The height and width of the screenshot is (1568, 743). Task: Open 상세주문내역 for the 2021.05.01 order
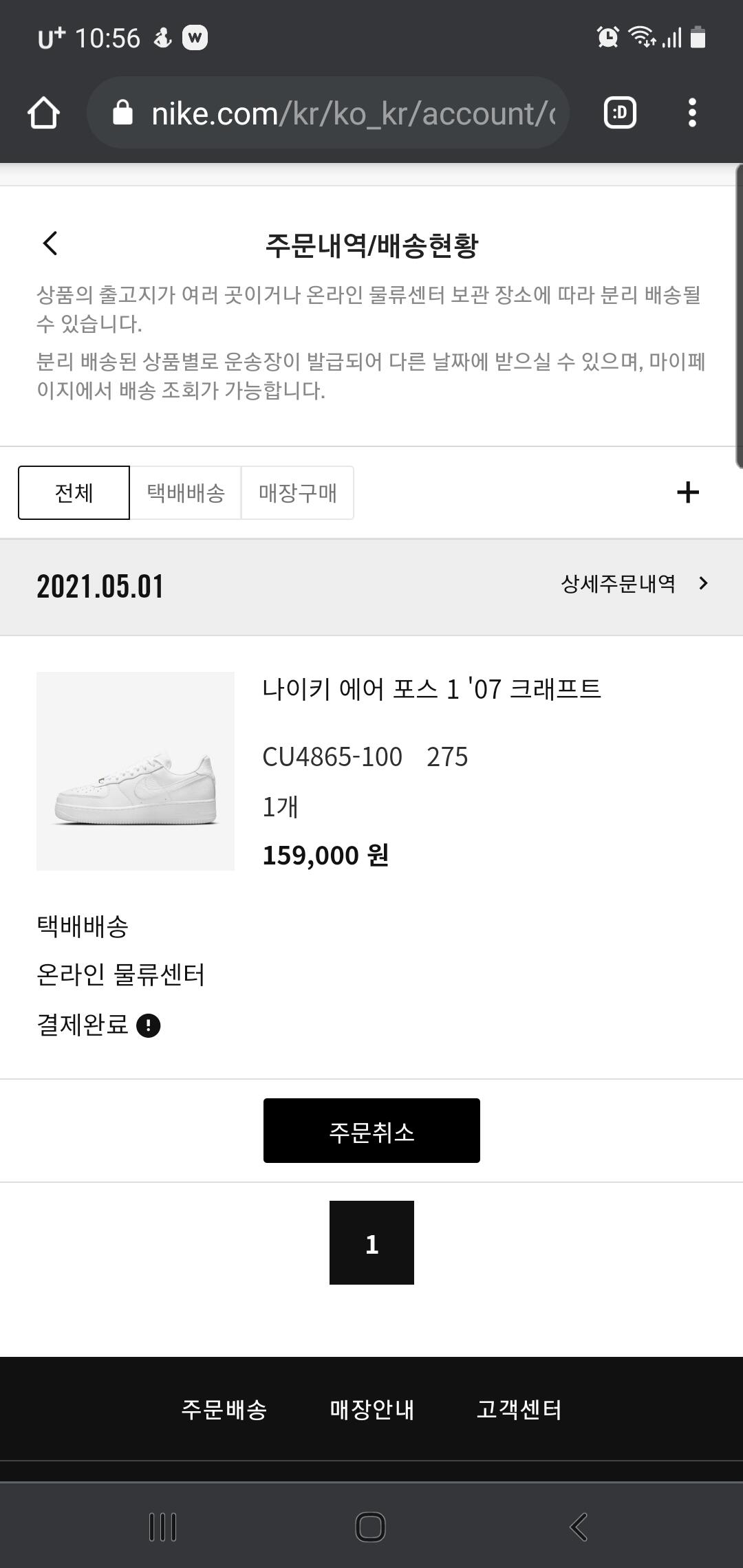tap(634, 584)
